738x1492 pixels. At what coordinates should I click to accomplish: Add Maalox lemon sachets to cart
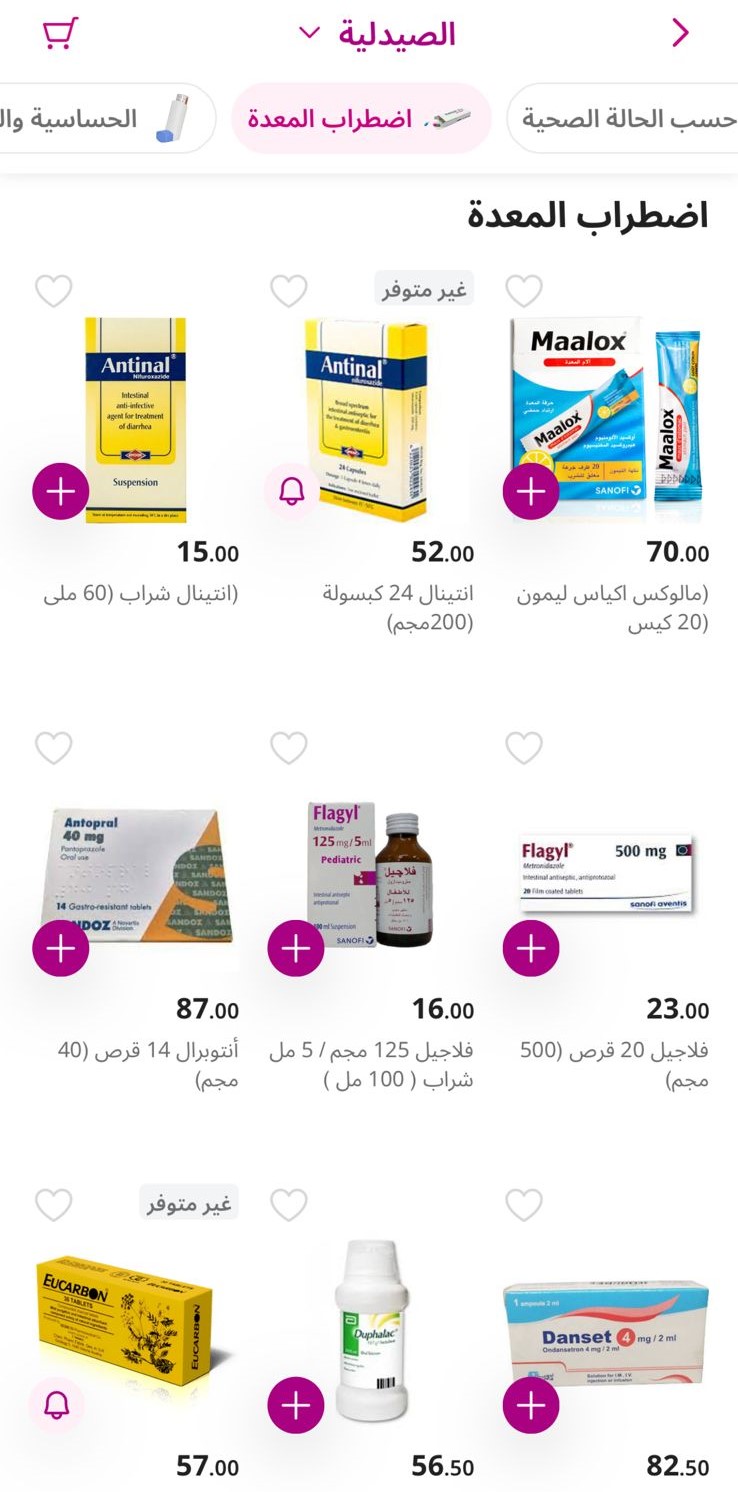pyautogui.click(x=530, y=492)
